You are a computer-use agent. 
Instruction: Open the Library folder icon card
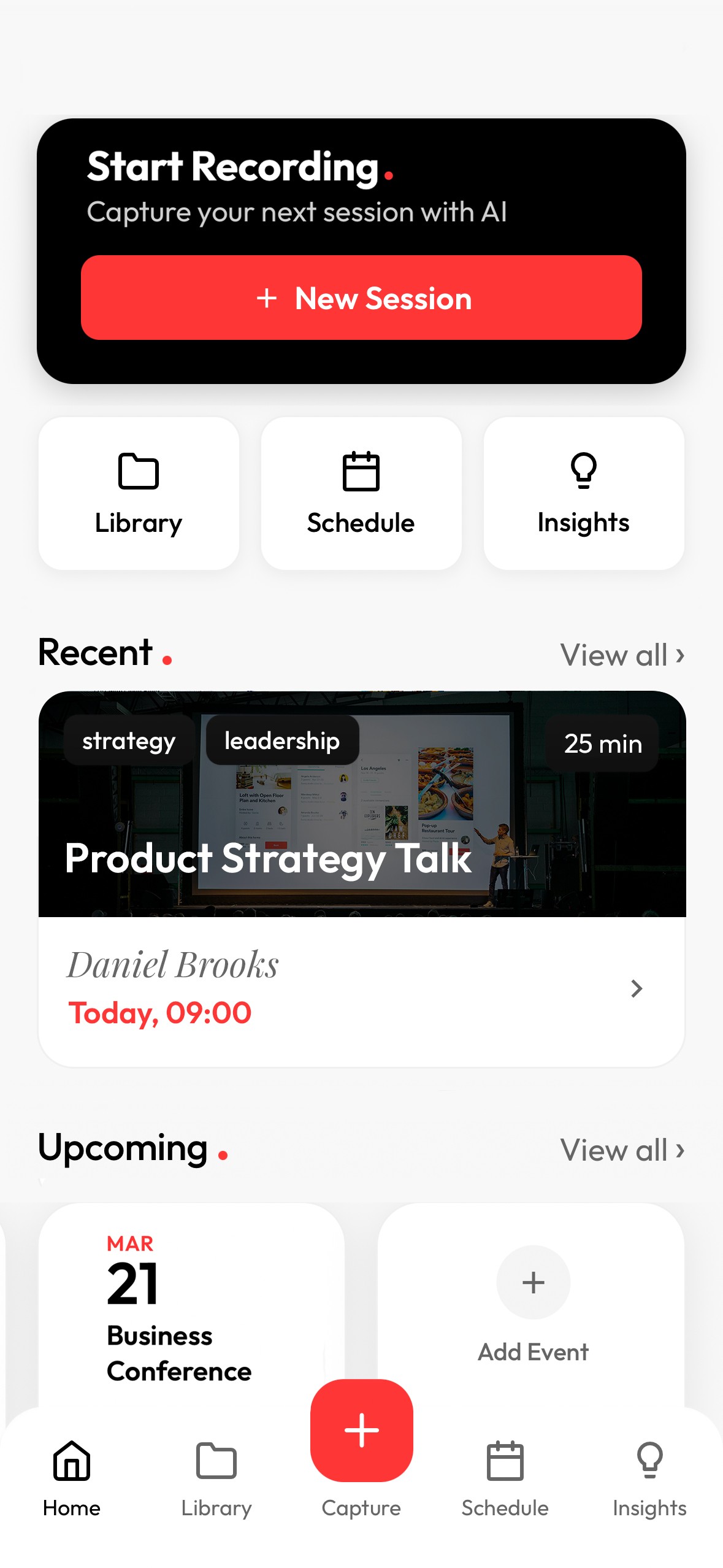point(137,494)
